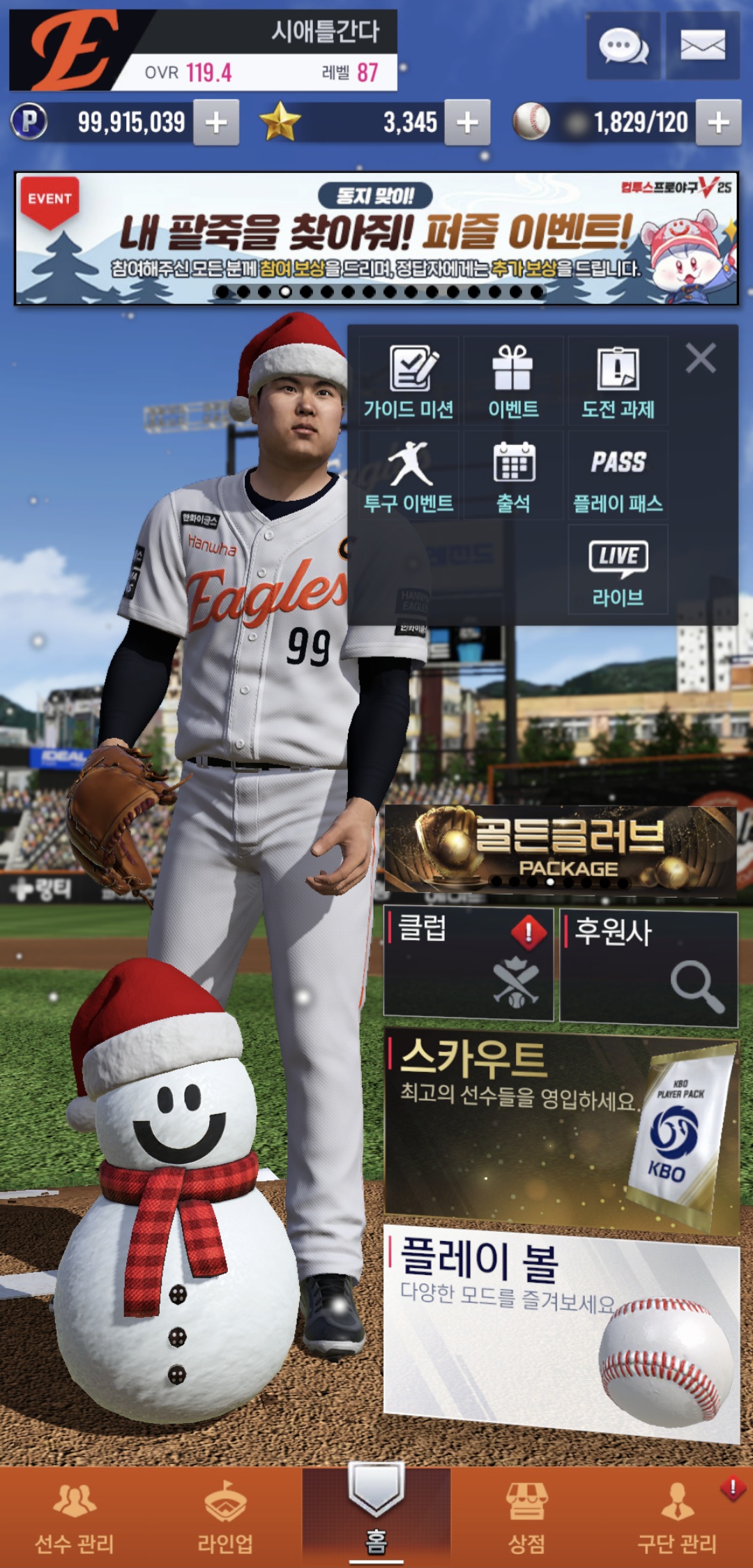Add more stars with plus button
Image resolution: width=753 pixels, height=1568 pixels.
coord(467,123)
